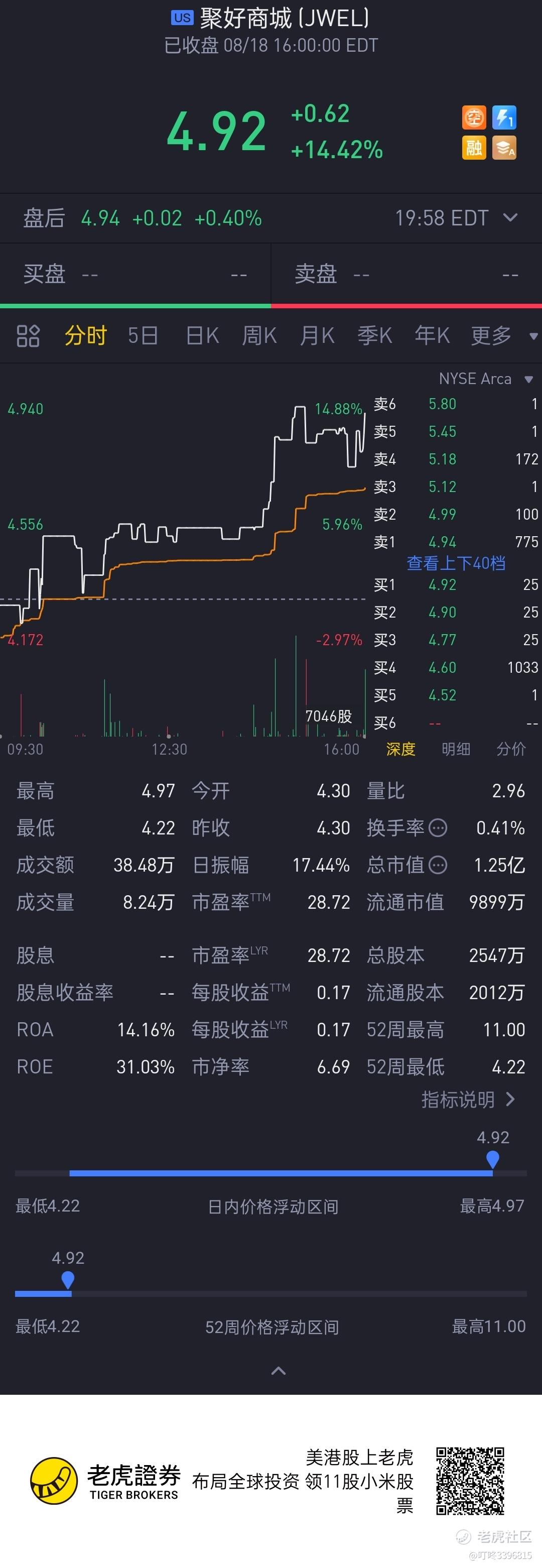Switch to the 分时 chart tab
The height and width of the screenshot is (1568, 542).
86,335
